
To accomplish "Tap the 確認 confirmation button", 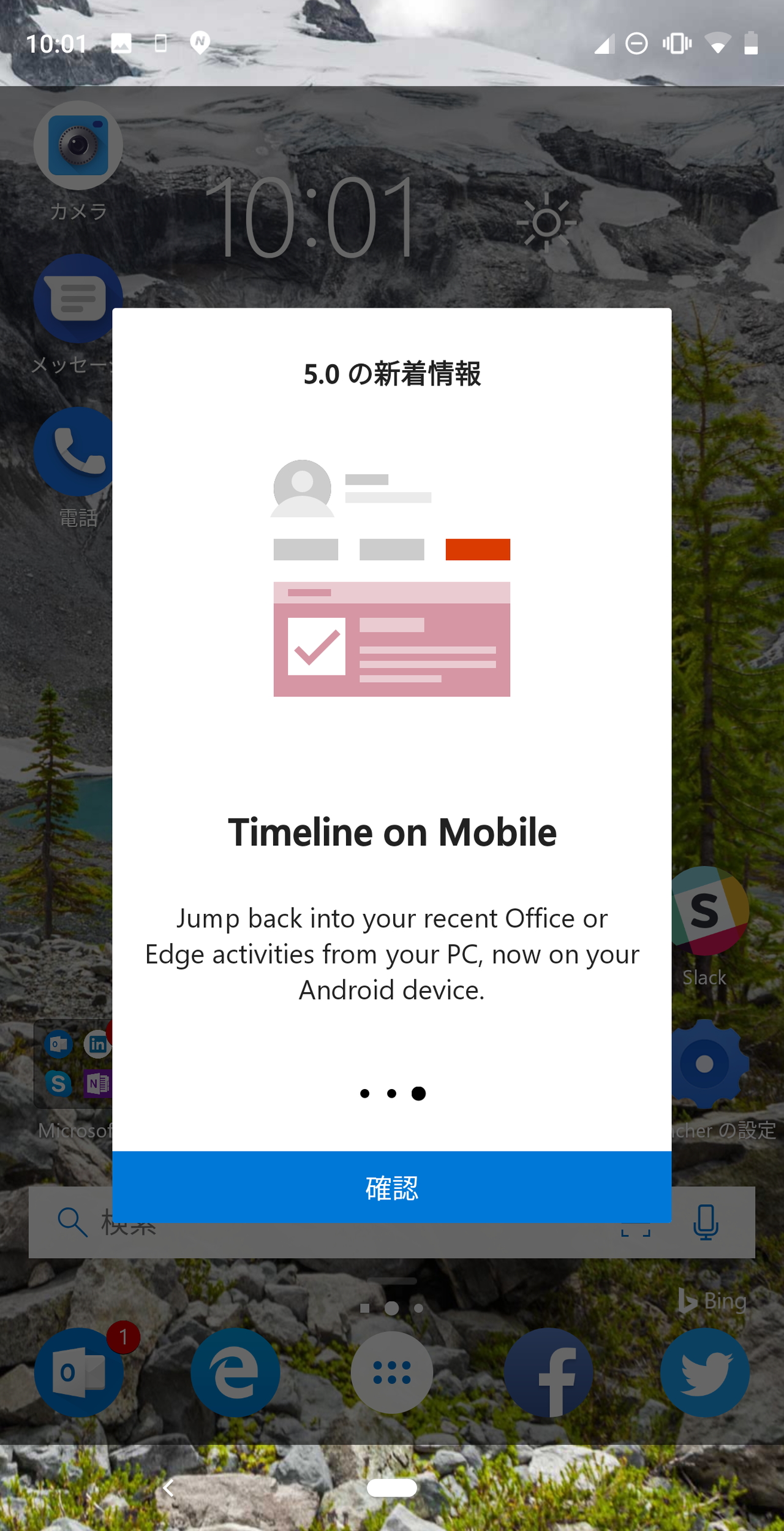I will click(392, 1187).
